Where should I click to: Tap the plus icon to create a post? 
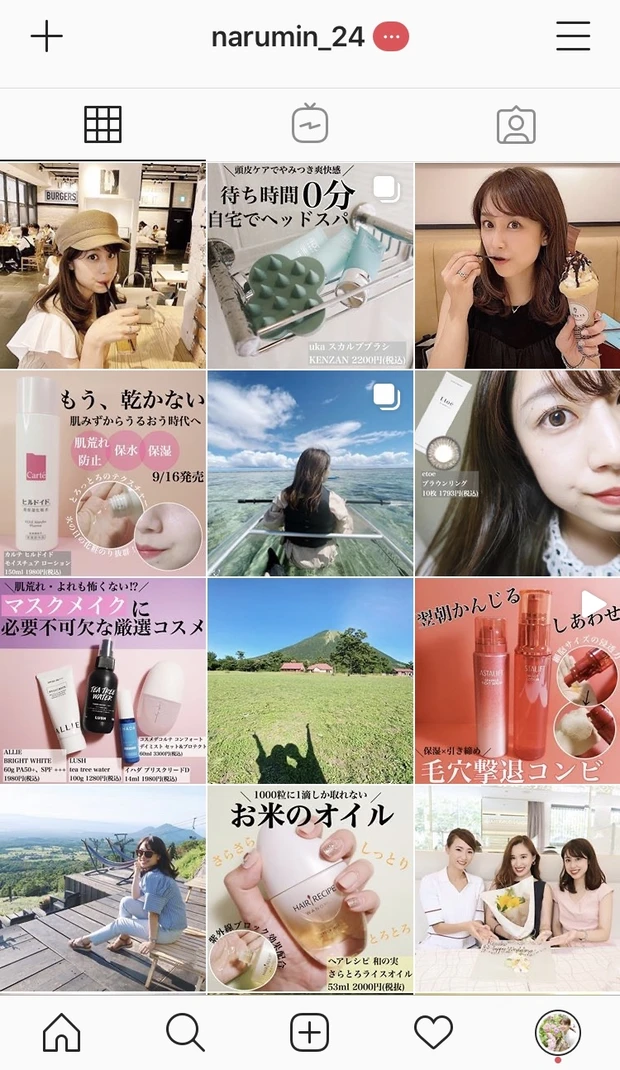[47, 37]
